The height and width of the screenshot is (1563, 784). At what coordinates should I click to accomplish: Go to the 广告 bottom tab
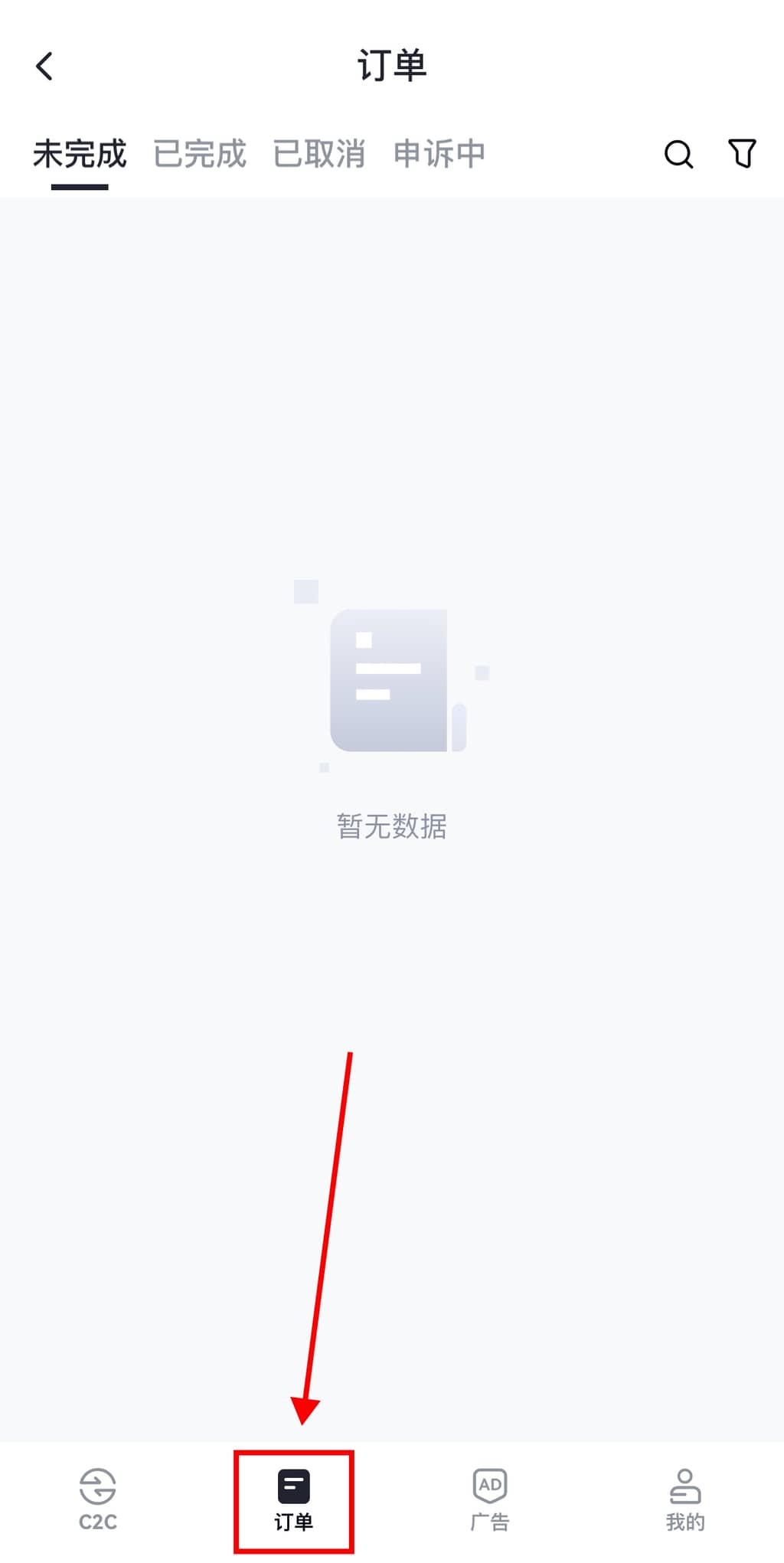tap(490, 1499)
